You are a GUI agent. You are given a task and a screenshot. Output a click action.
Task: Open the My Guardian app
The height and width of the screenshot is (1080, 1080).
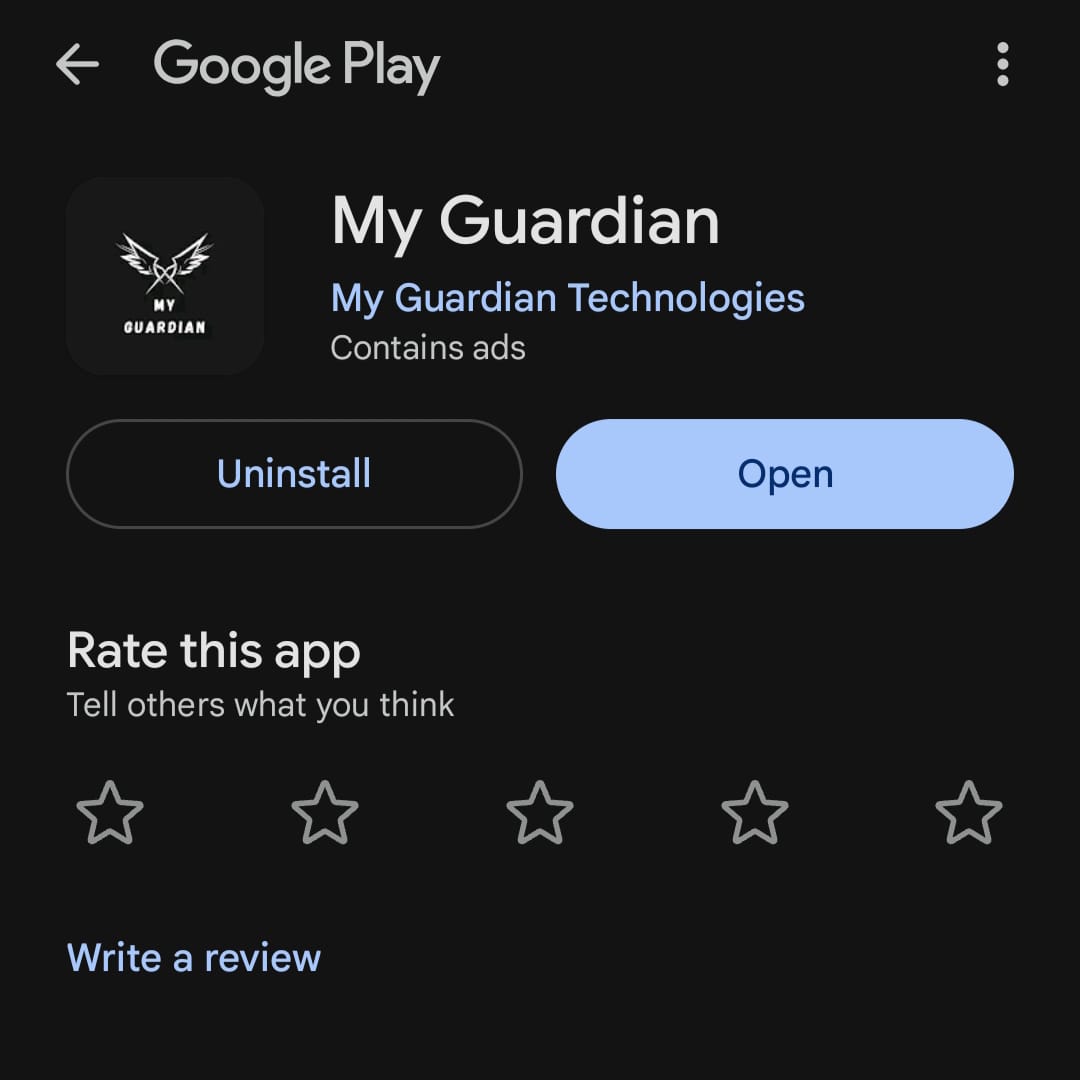click(x=785, y=474)
